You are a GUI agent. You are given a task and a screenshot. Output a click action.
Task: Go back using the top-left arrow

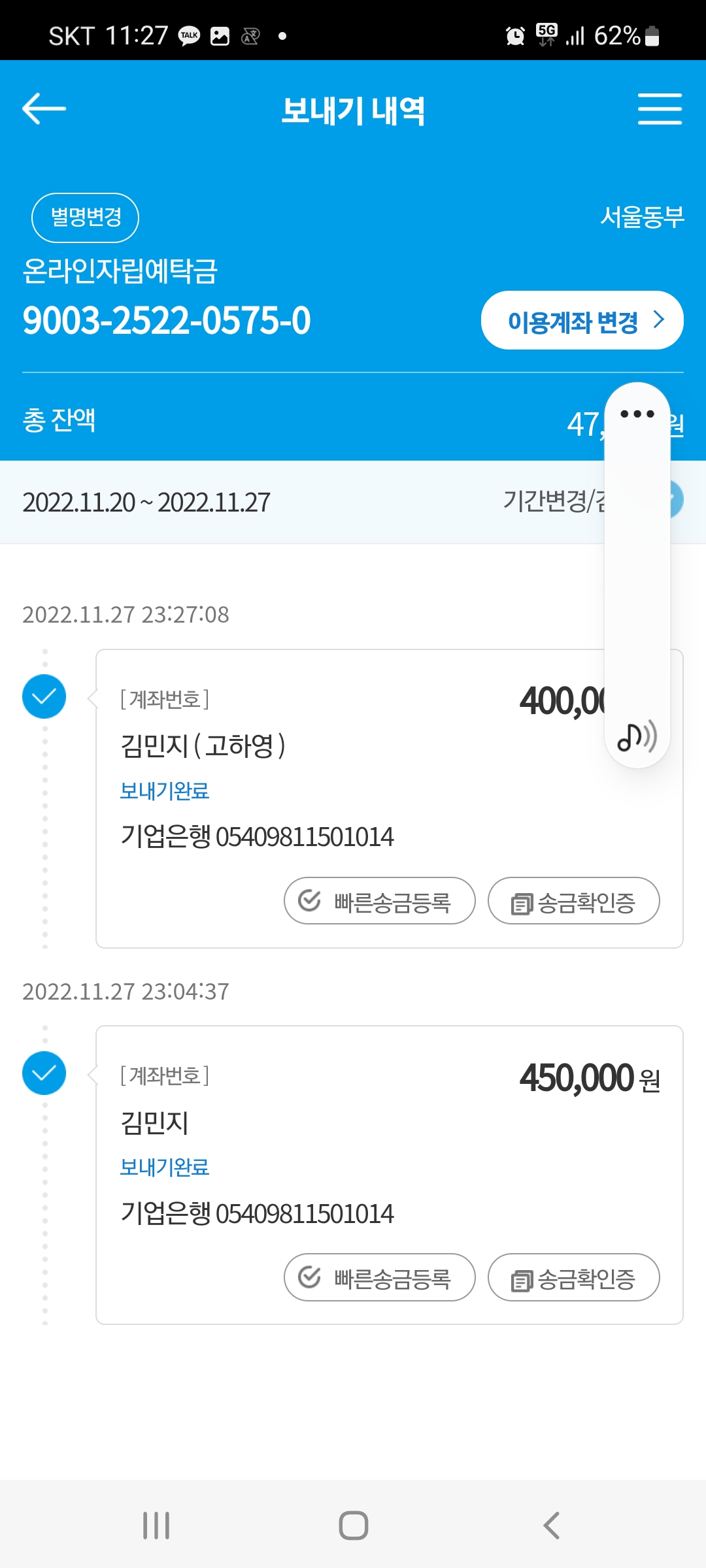tap(44, 108)
